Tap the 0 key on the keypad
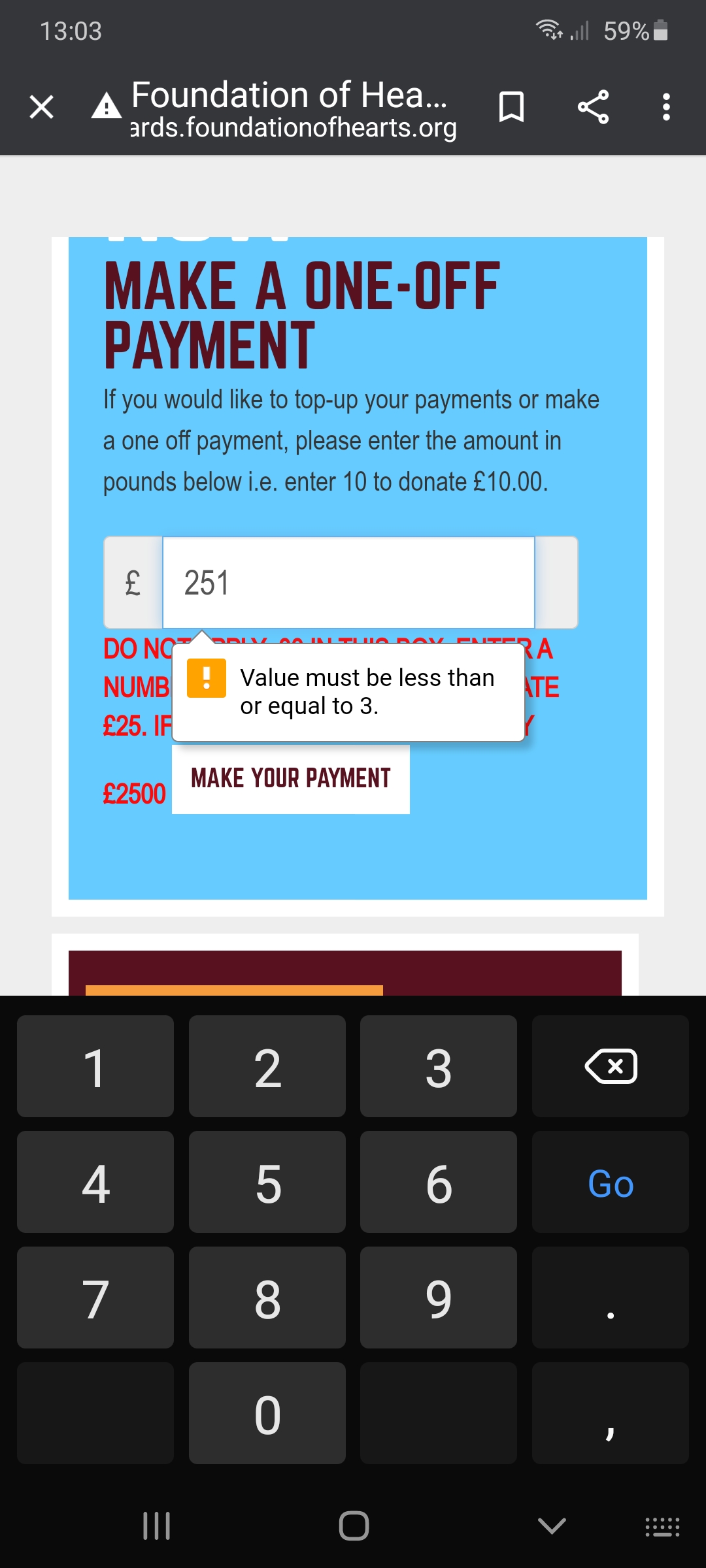Viewport: 706px width, 1568px height. pyautogui.click(x=267, y=1413)
